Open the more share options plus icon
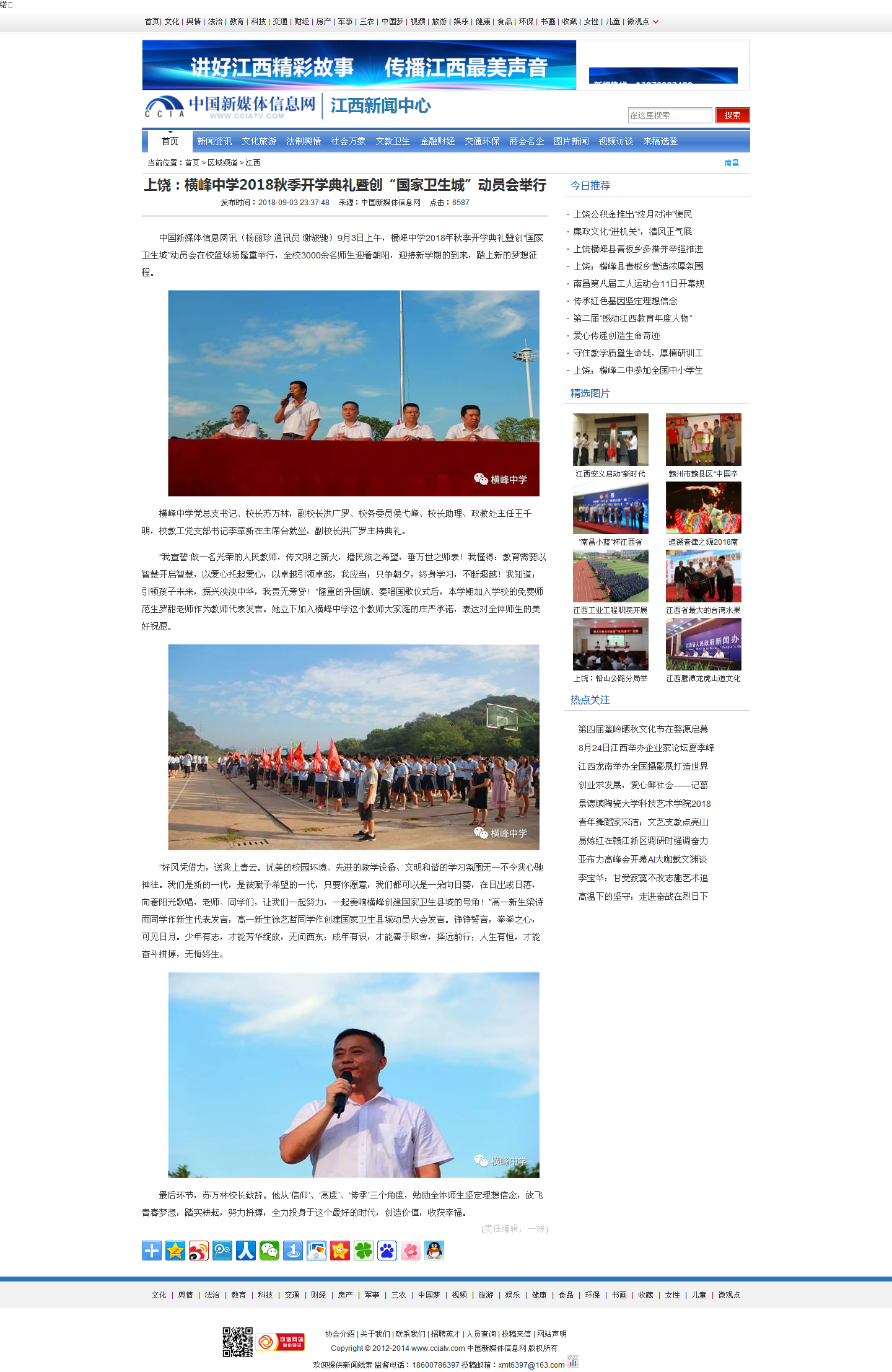This screenshot has height=1372, width=892. tap(152, 1251)
